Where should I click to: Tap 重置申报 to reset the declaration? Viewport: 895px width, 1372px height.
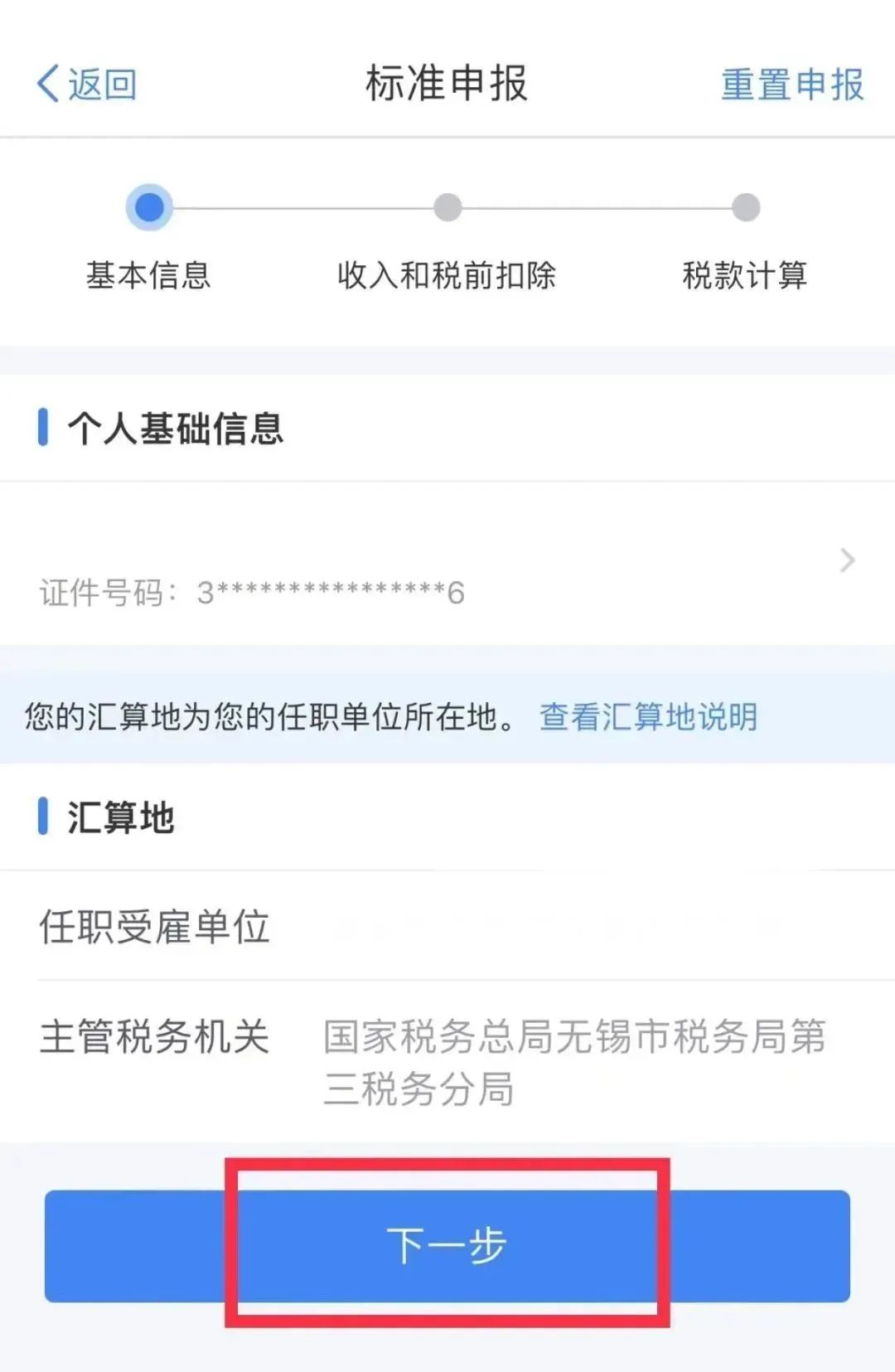pyautogui.click(x=791, y=85)
